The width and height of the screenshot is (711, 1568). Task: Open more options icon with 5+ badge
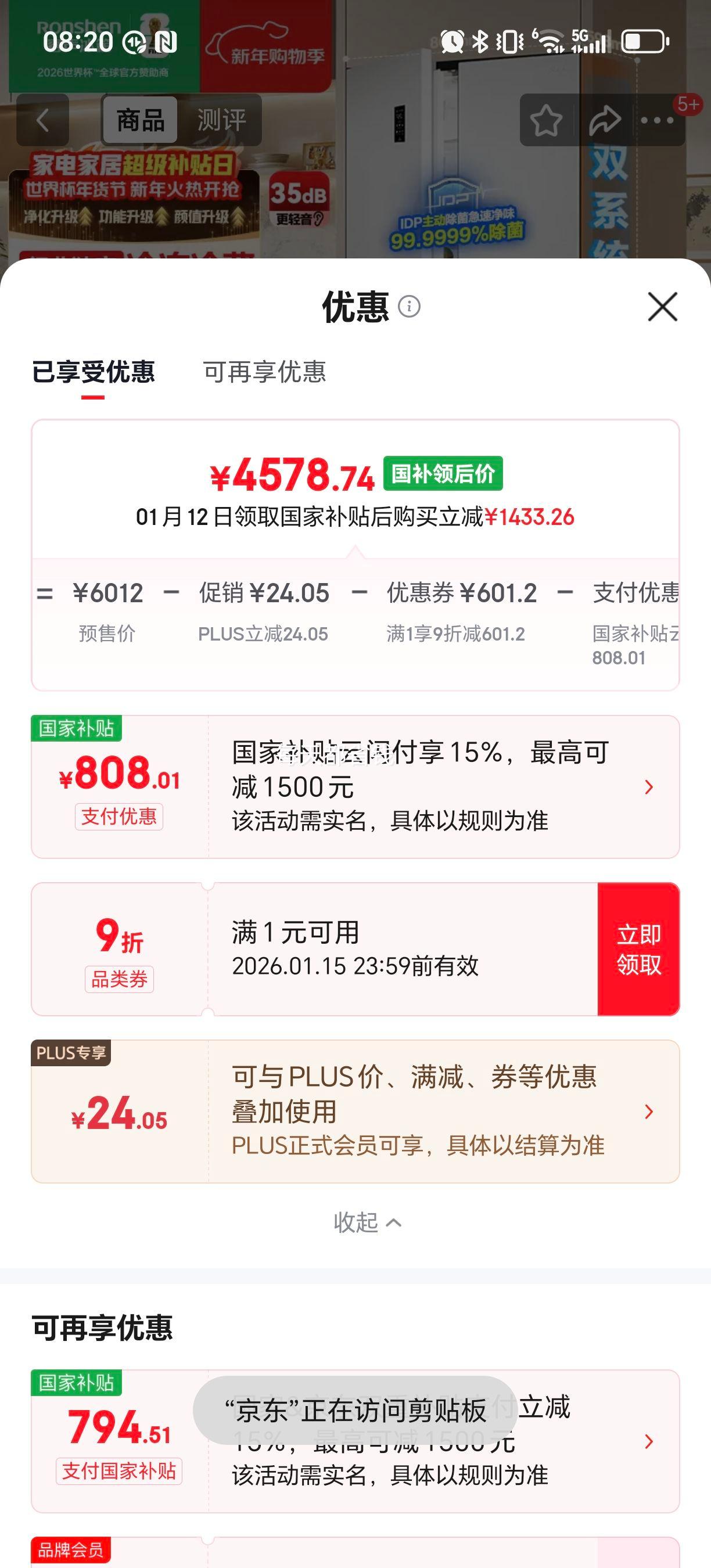(x=658, y=121)
